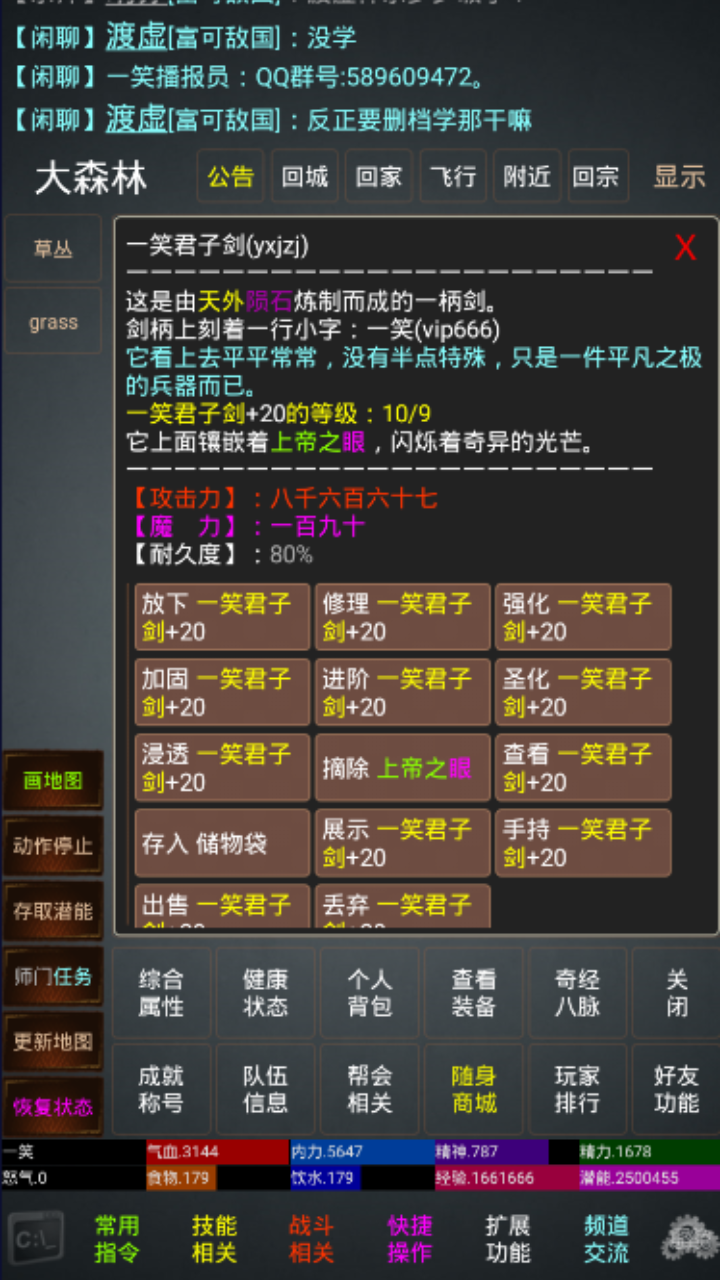Tap 手持 to wield the sword
This screenshot has width=720, height=1280.
(583, 843)
